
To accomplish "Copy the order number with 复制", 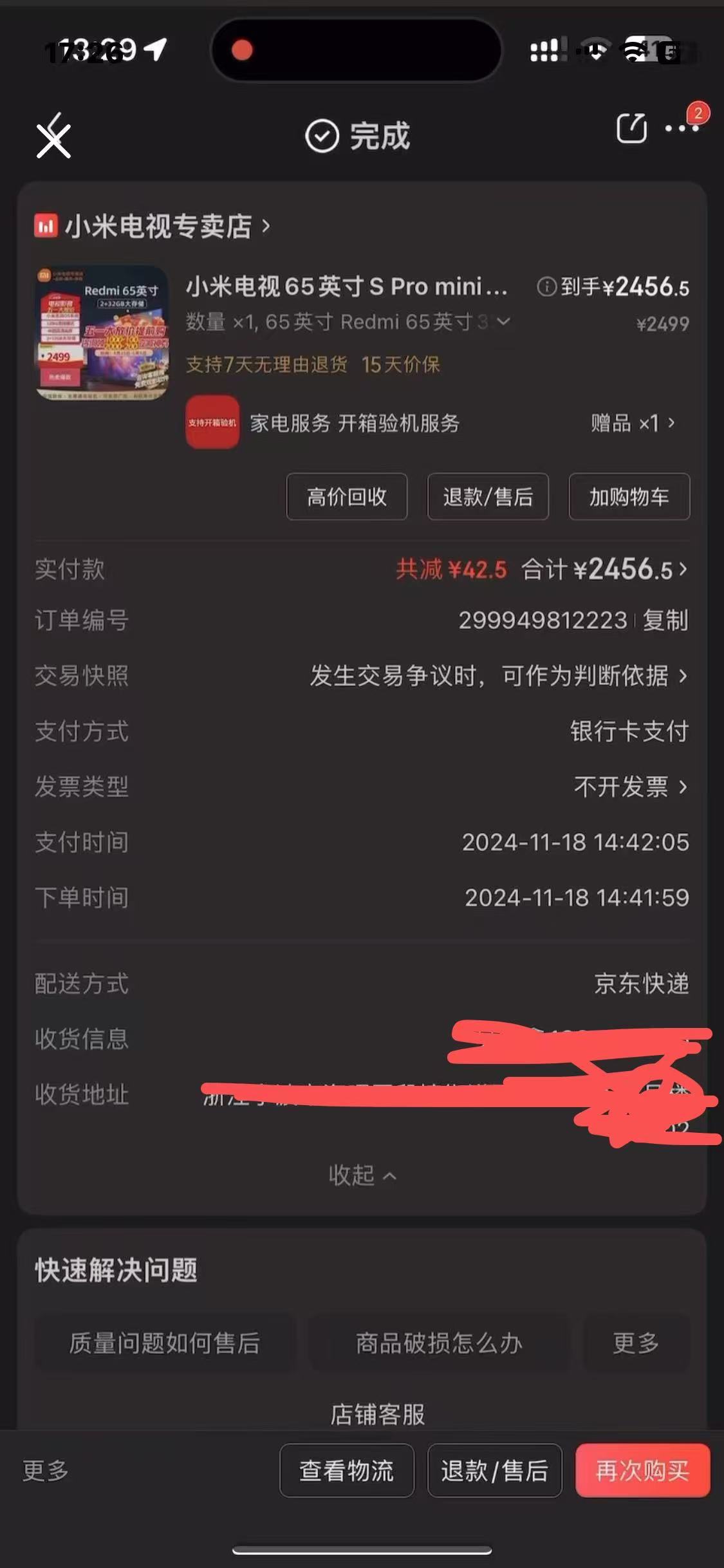I will (x=665, y=621).
